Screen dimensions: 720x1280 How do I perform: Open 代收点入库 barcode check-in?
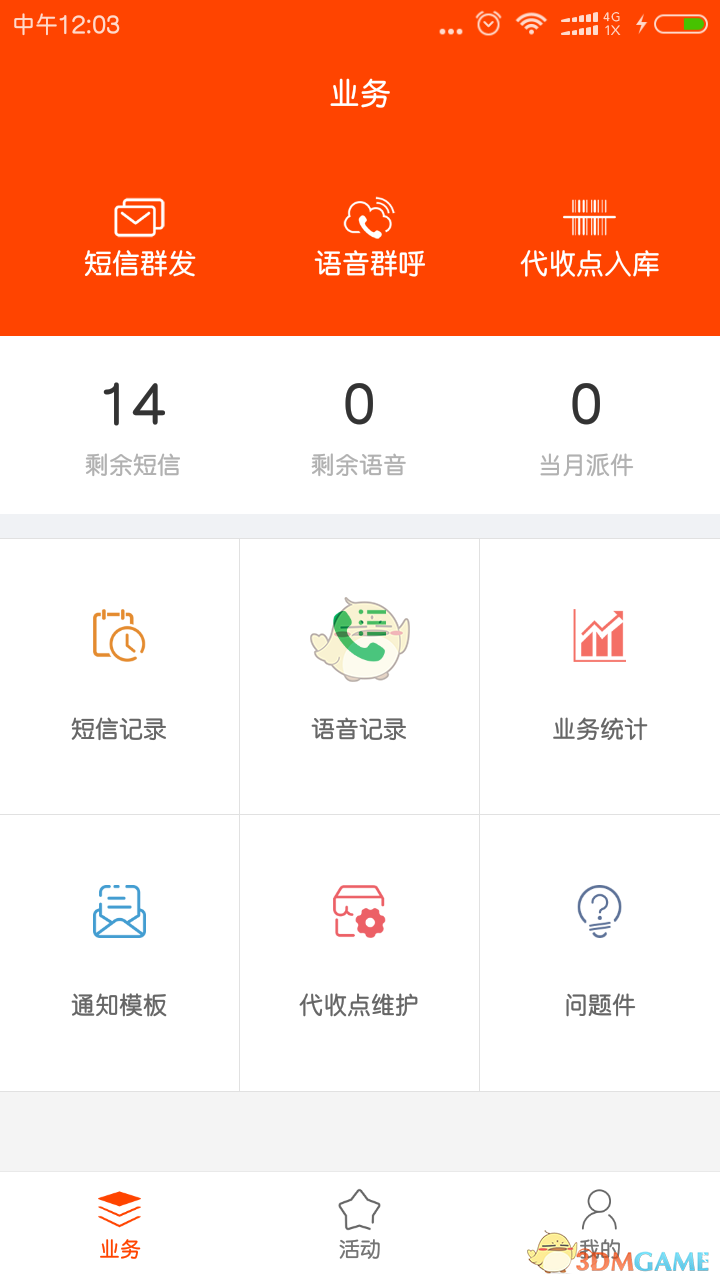[x=590, y=238]
